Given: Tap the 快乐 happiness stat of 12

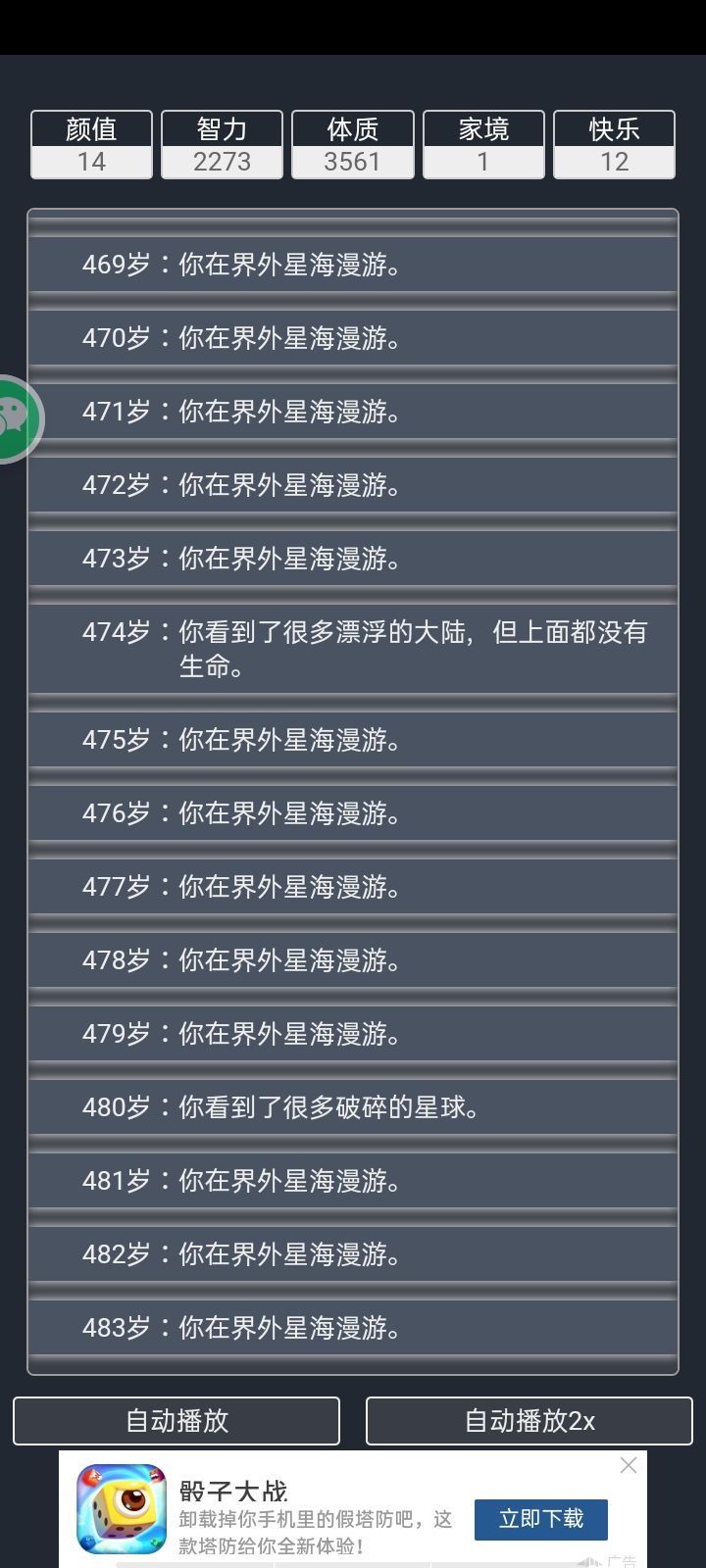Looking at the screenshot, I should tap(614, 144).
